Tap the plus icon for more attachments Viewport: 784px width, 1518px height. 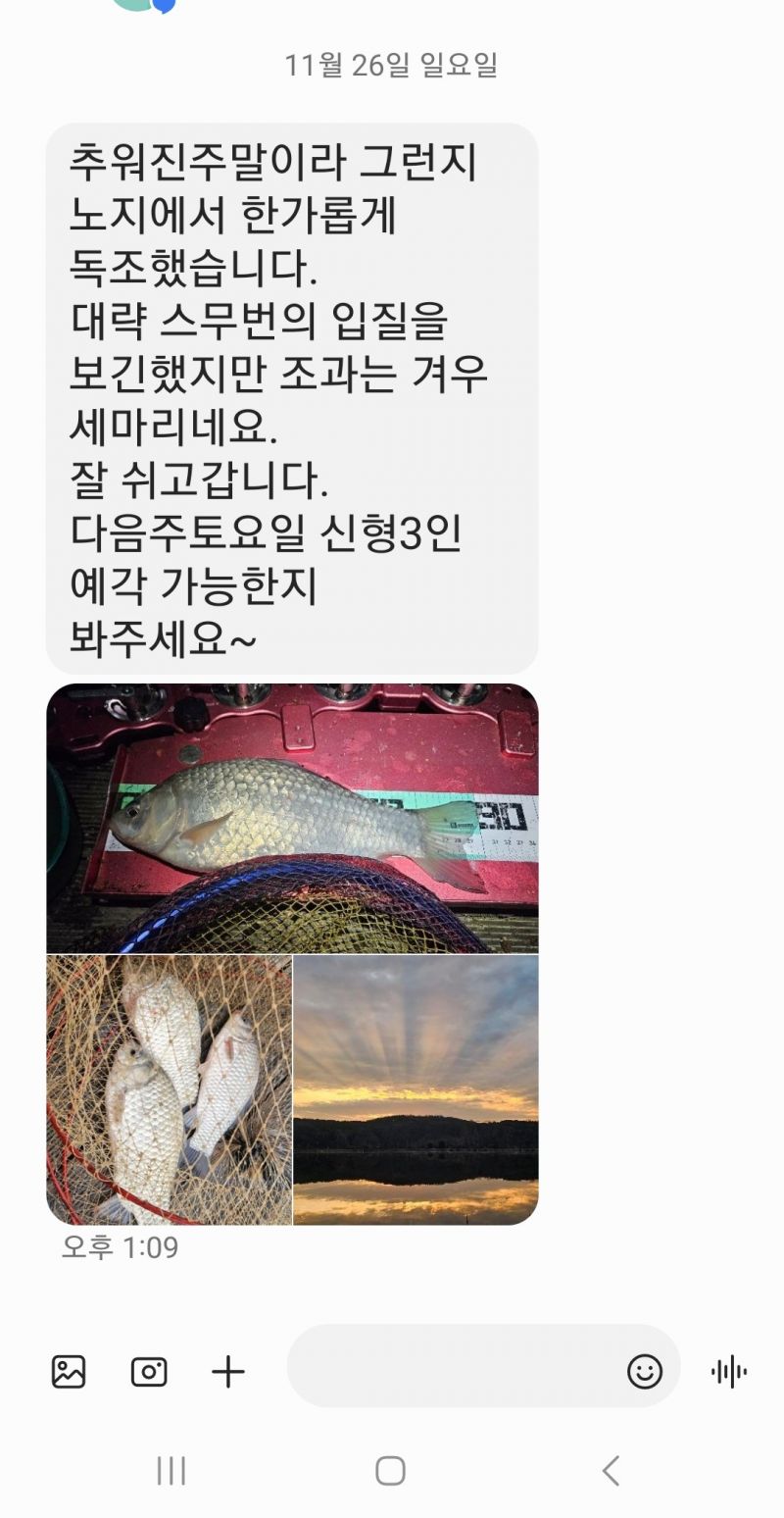(228, 1371)
